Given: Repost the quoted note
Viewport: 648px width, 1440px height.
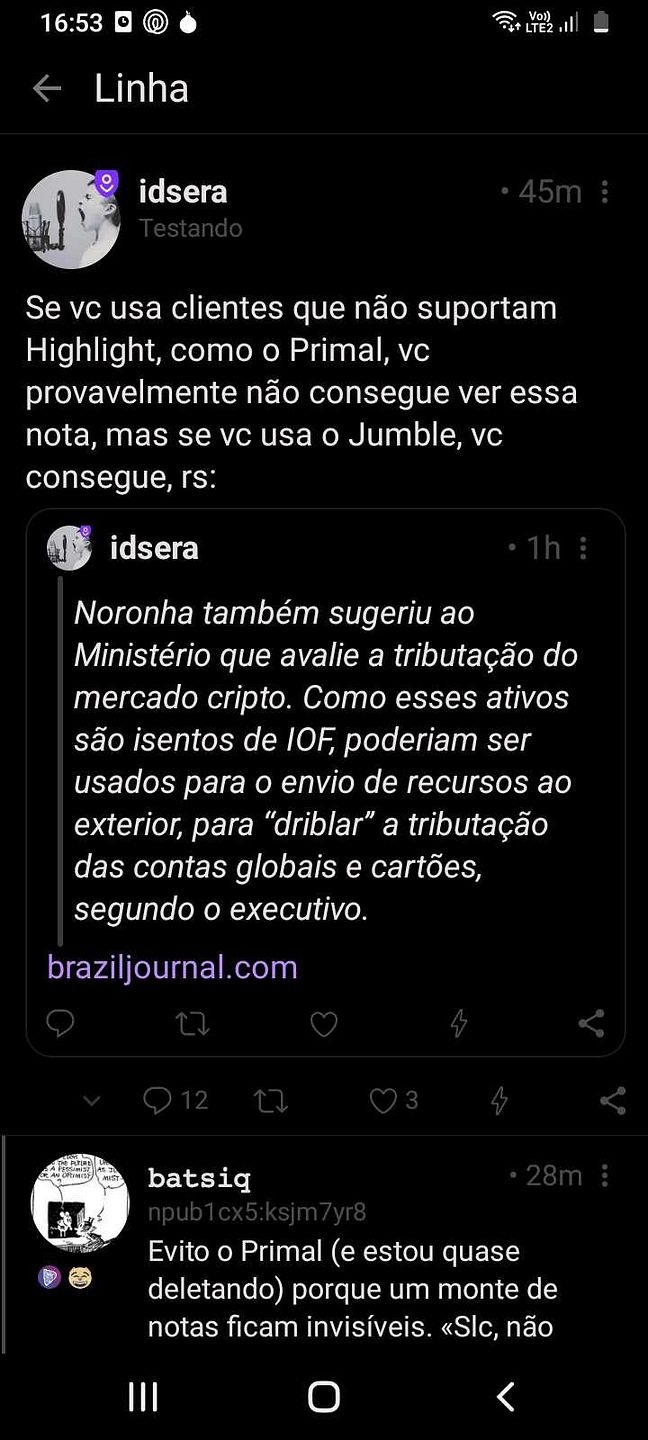Looking at the screenshot, I should pos(192,1023).
